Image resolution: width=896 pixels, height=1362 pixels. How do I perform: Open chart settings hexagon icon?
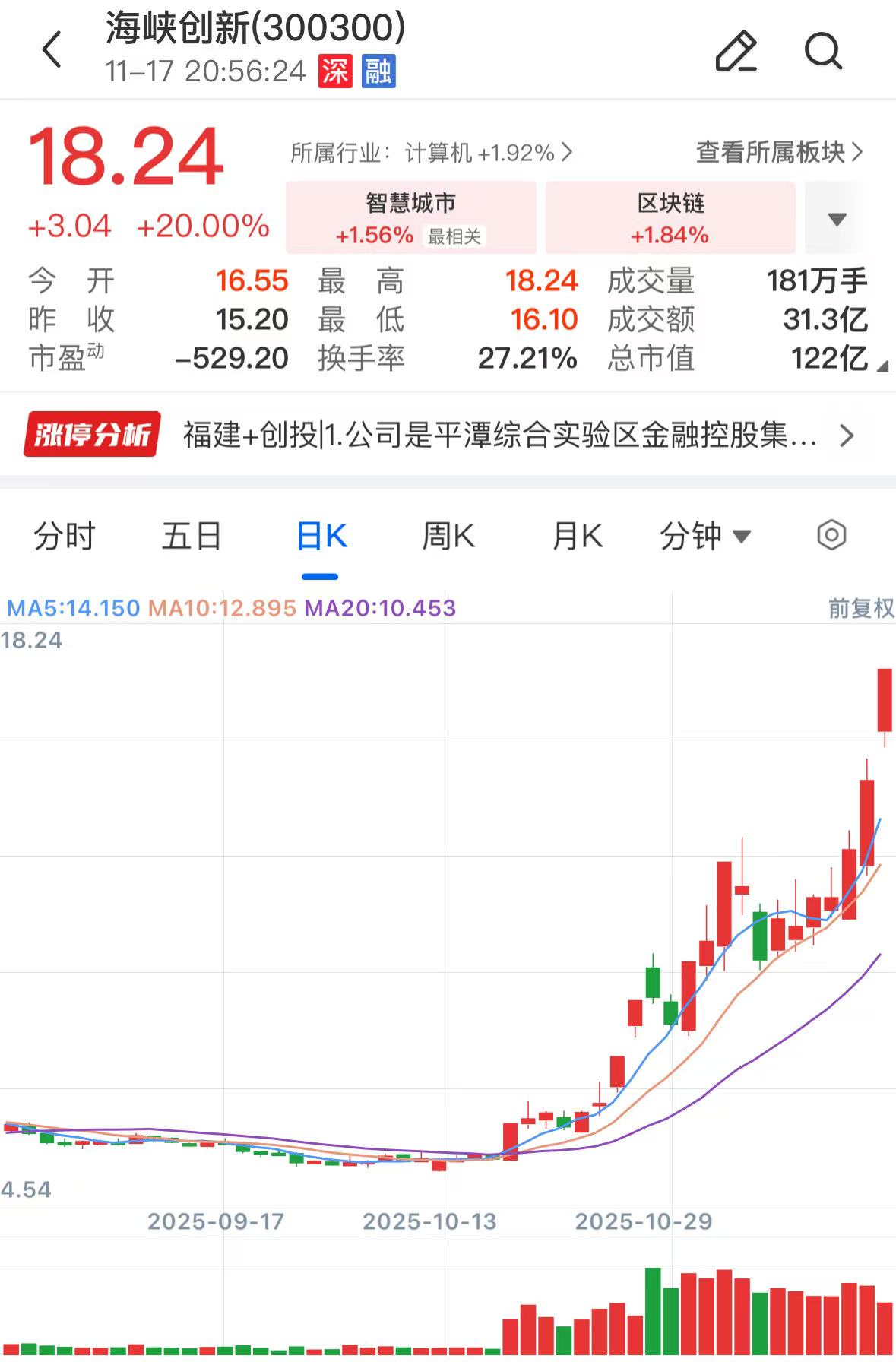coord(831,535)
